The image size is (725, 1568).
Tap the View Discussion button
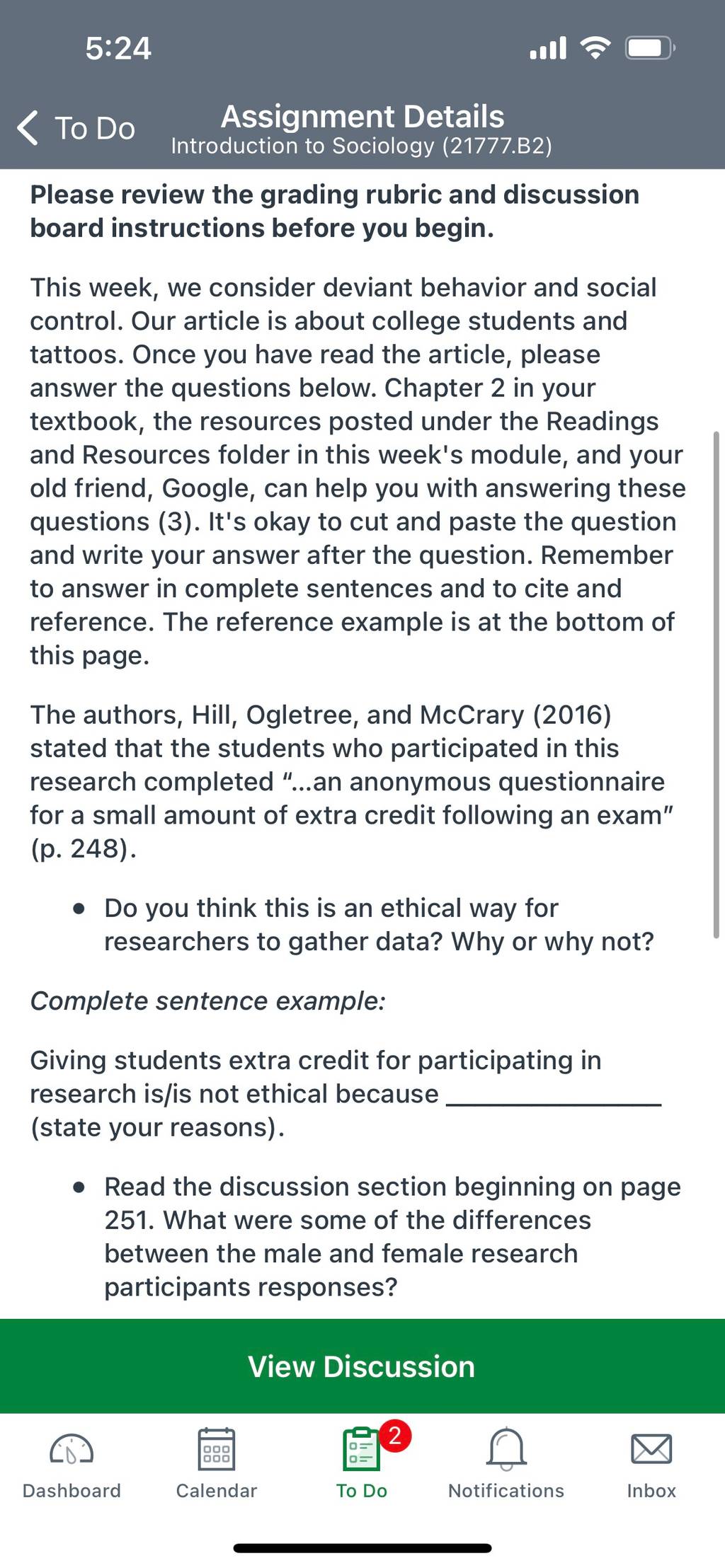pos(362,1366)
